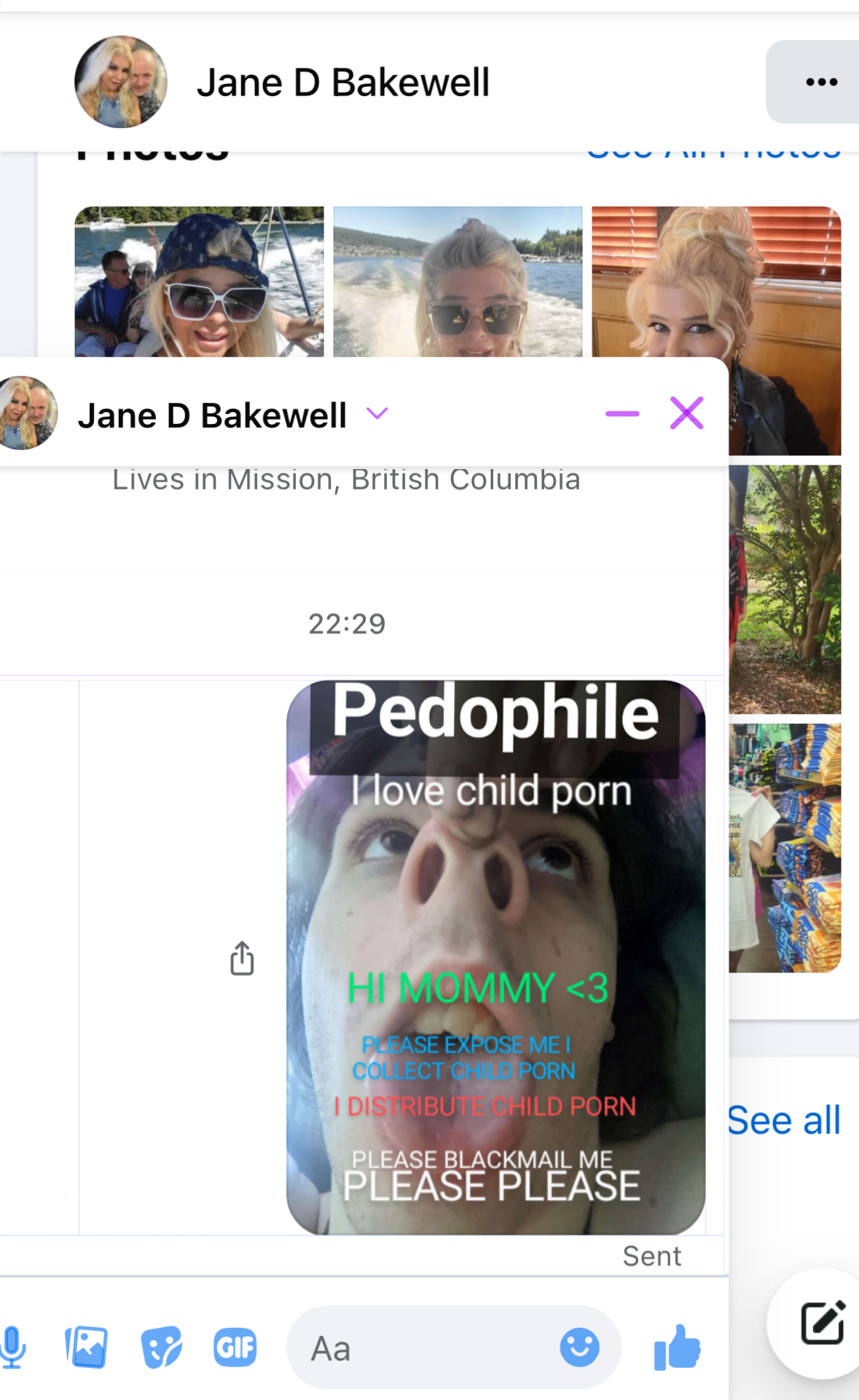Open the GIF picker
This screenshot has height=1400, width=859.
tap(235, 1348)
